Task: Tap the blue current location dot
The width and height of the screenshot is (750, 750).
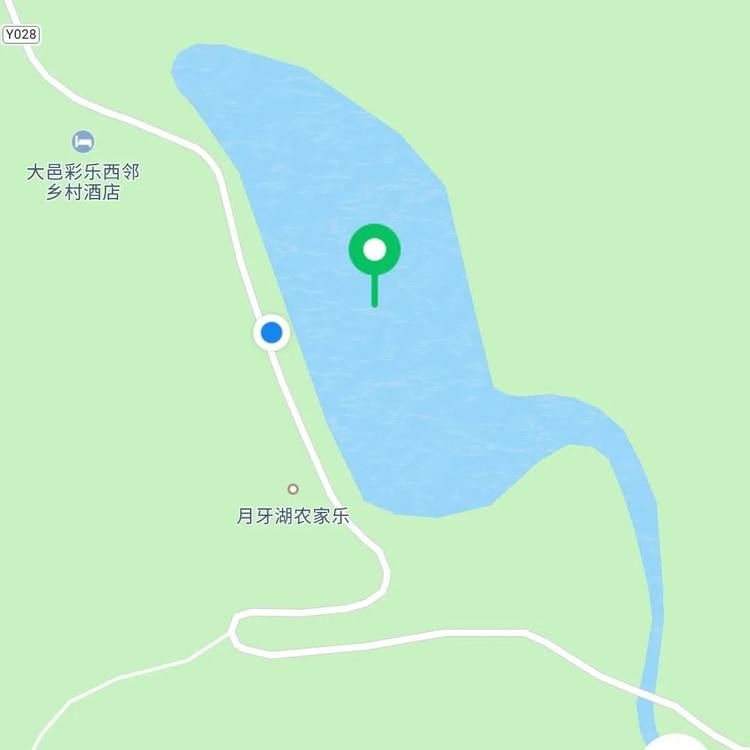Action: [x=271, y=332]
